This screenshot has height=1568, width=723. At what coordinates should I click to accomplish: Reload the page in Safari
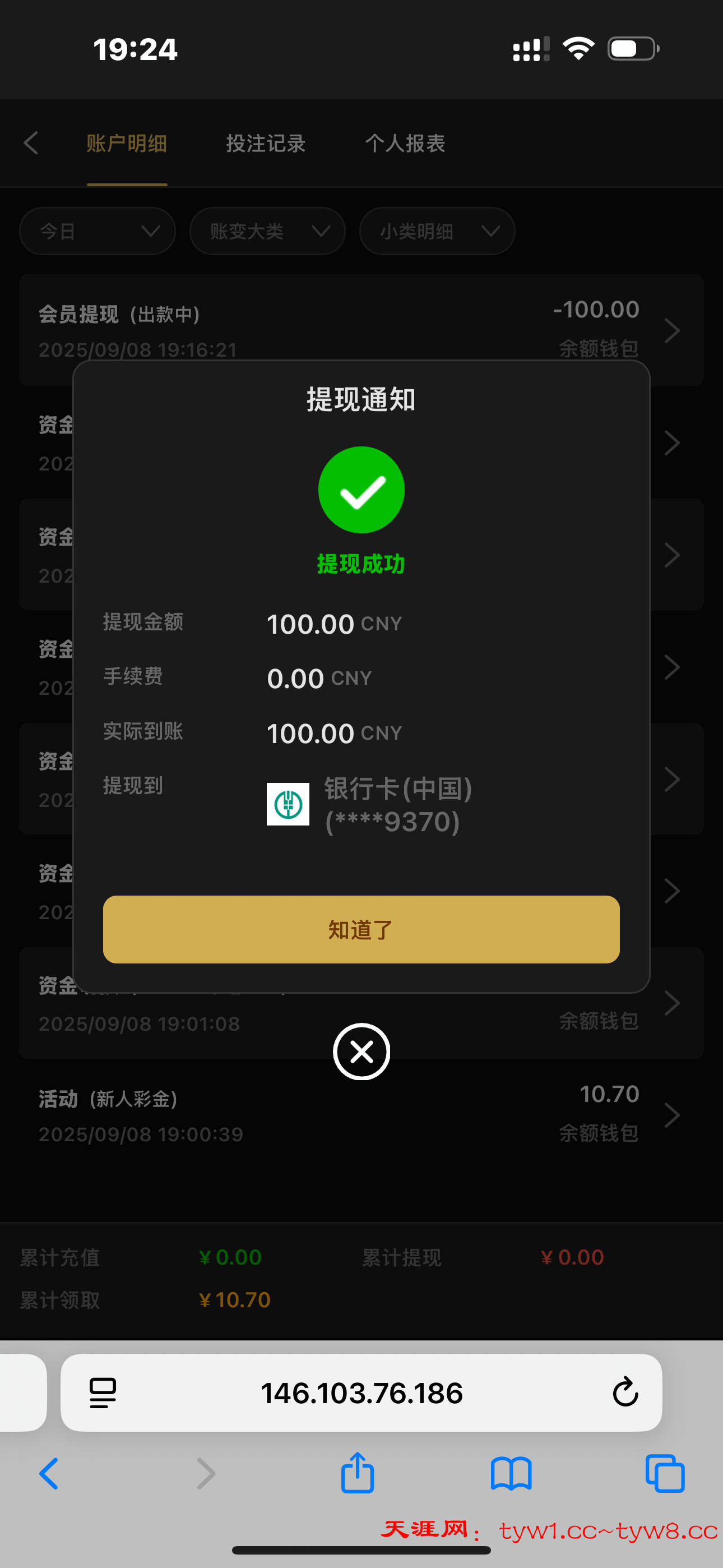click(624, 1392)
